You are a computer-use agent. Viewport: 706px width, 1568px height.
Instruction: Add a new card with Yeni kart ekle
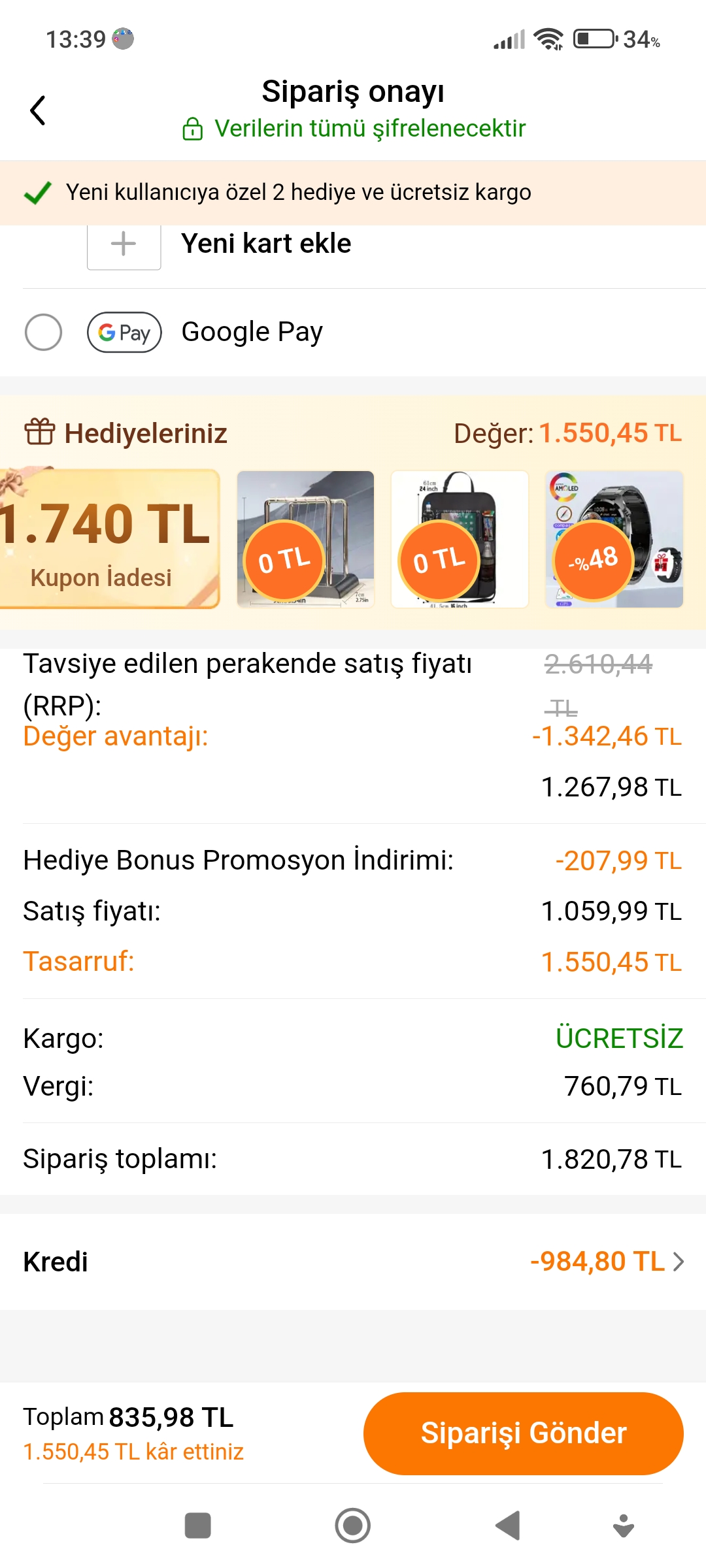[x=353, y=245]
